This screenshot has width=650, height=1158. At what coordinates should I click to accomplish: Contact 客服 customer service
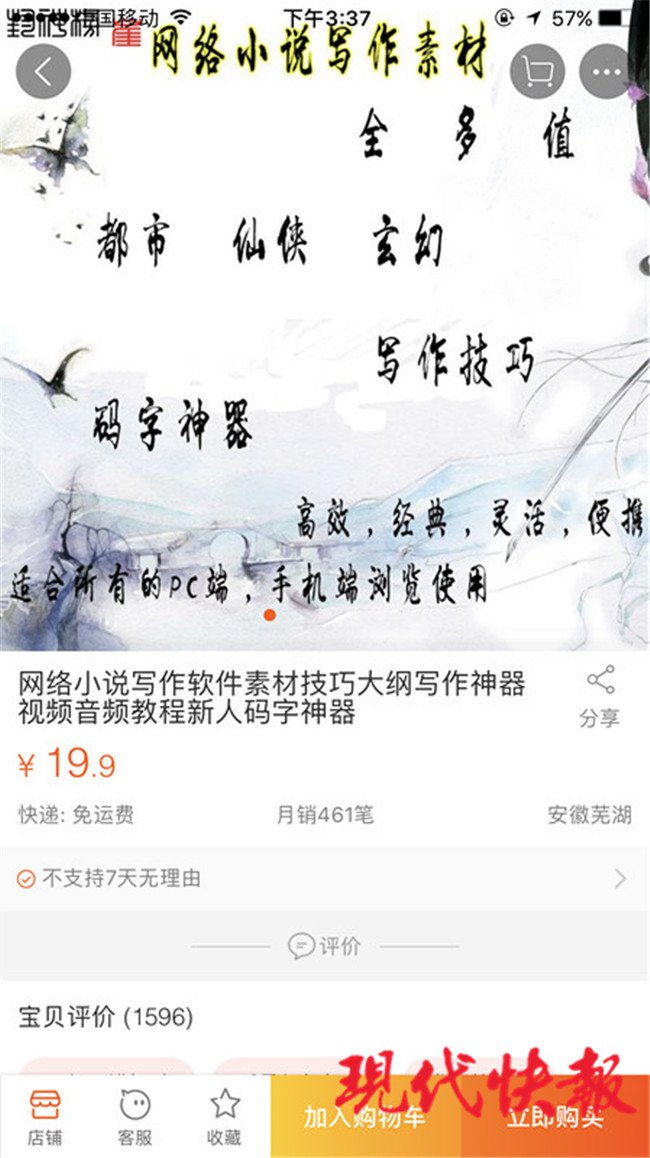135,1117
